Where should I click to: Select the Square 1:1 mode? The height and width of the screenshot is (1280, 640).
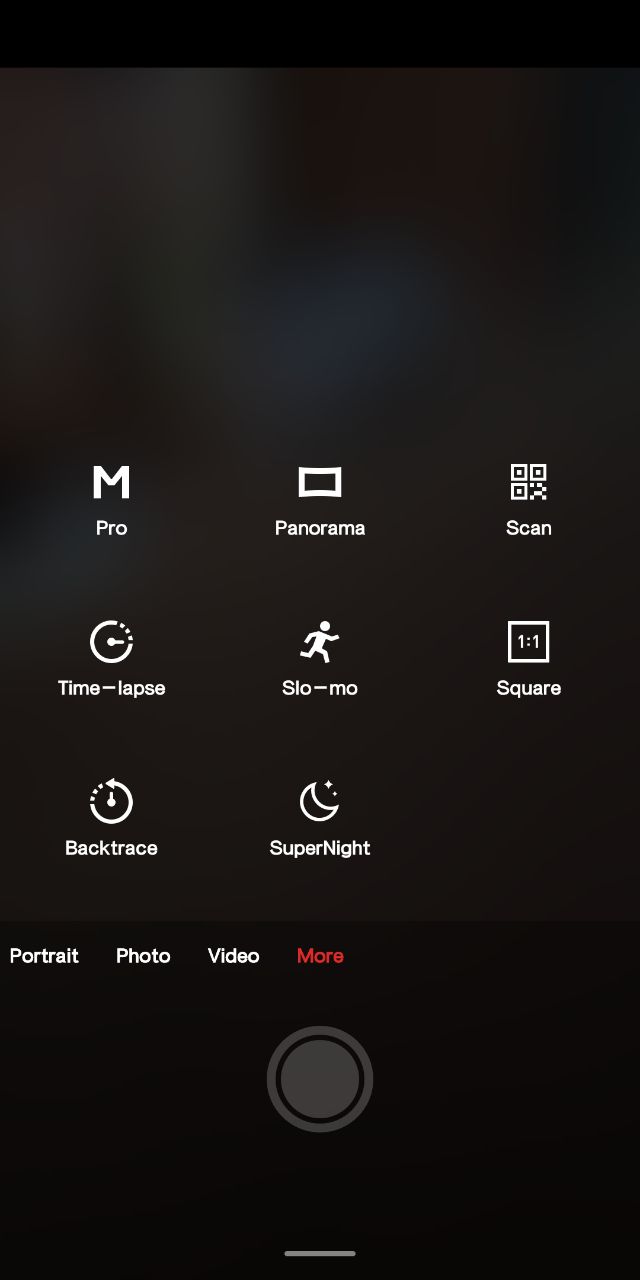click(528, 660)
